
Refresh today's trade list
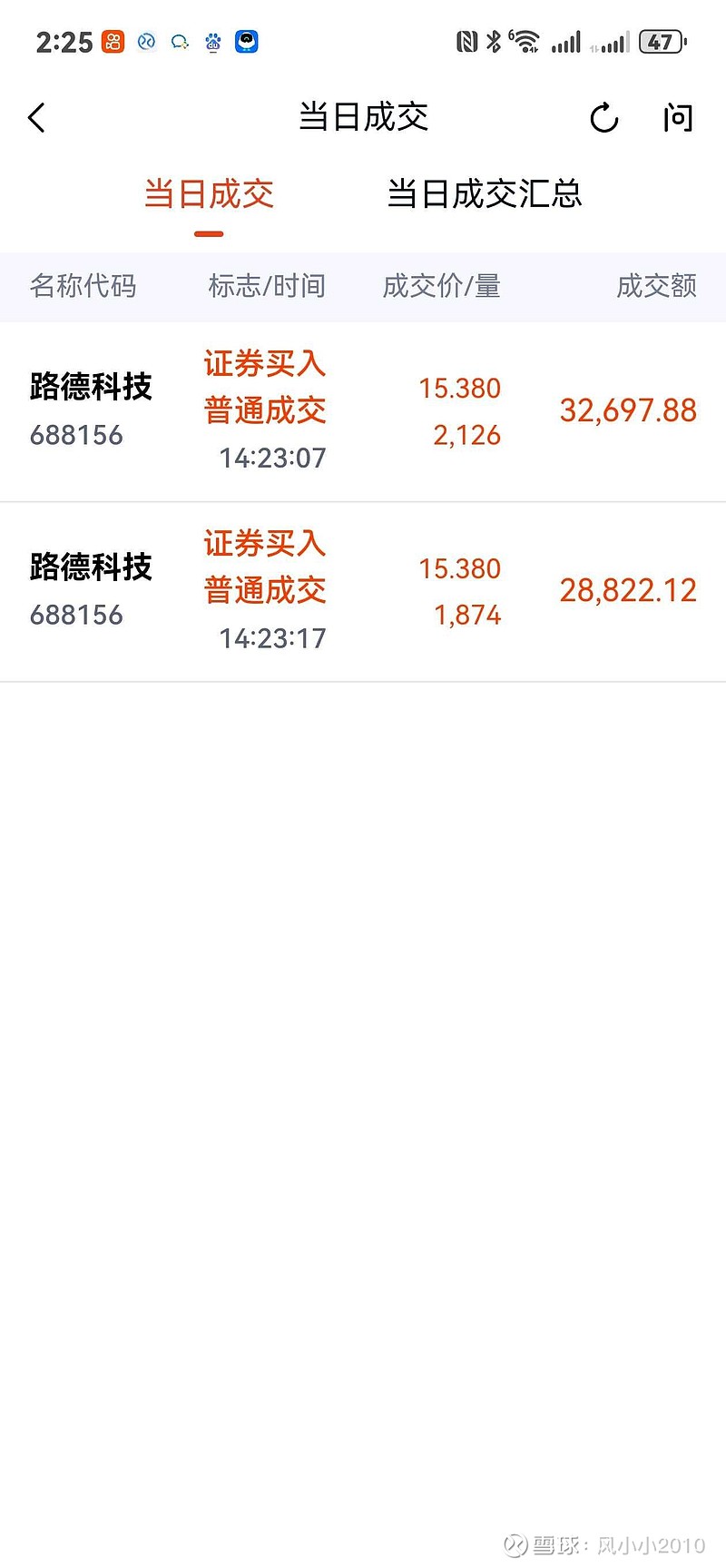[x=603, y=118]
